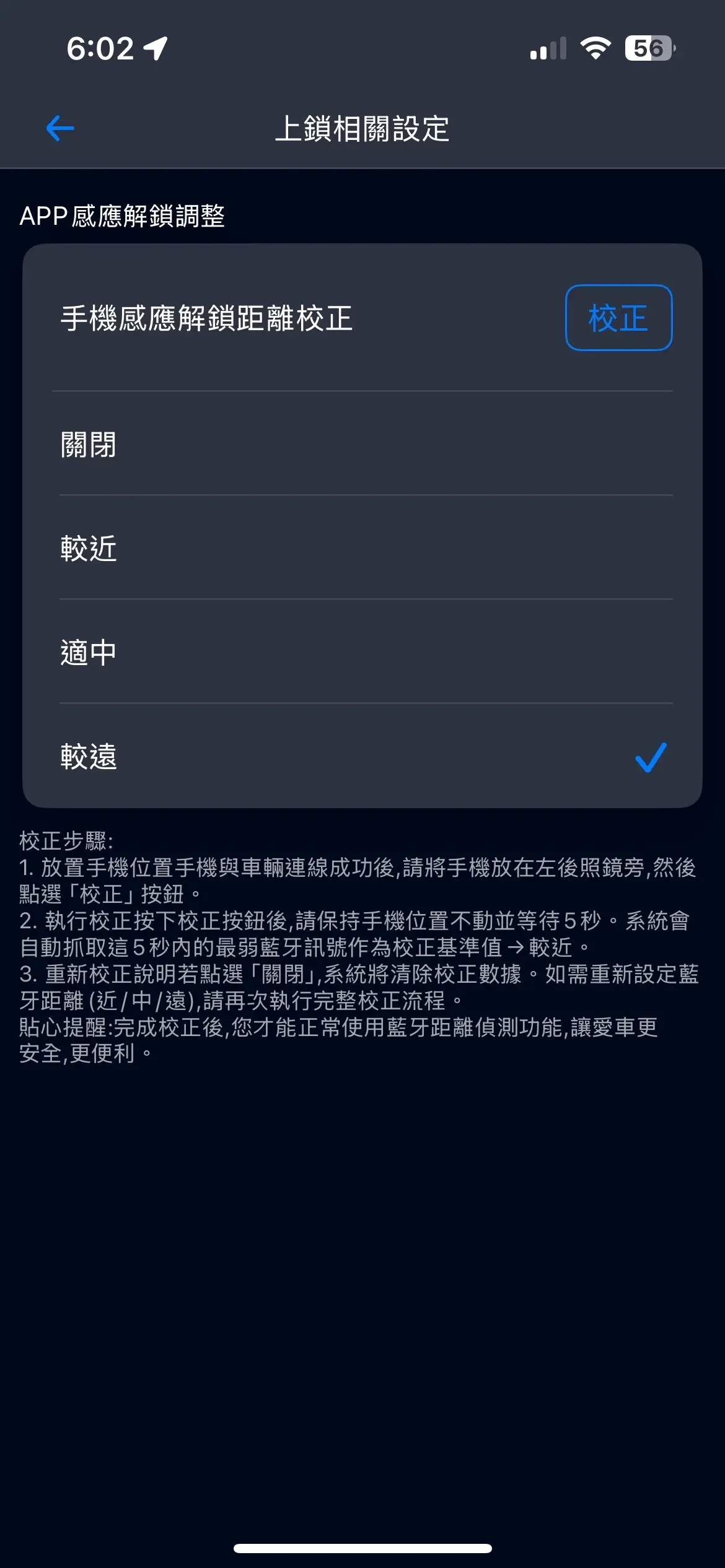Screen dimensions: 725x1568
Task: Tap the 校正 calibration button
Action: (618, 318)
